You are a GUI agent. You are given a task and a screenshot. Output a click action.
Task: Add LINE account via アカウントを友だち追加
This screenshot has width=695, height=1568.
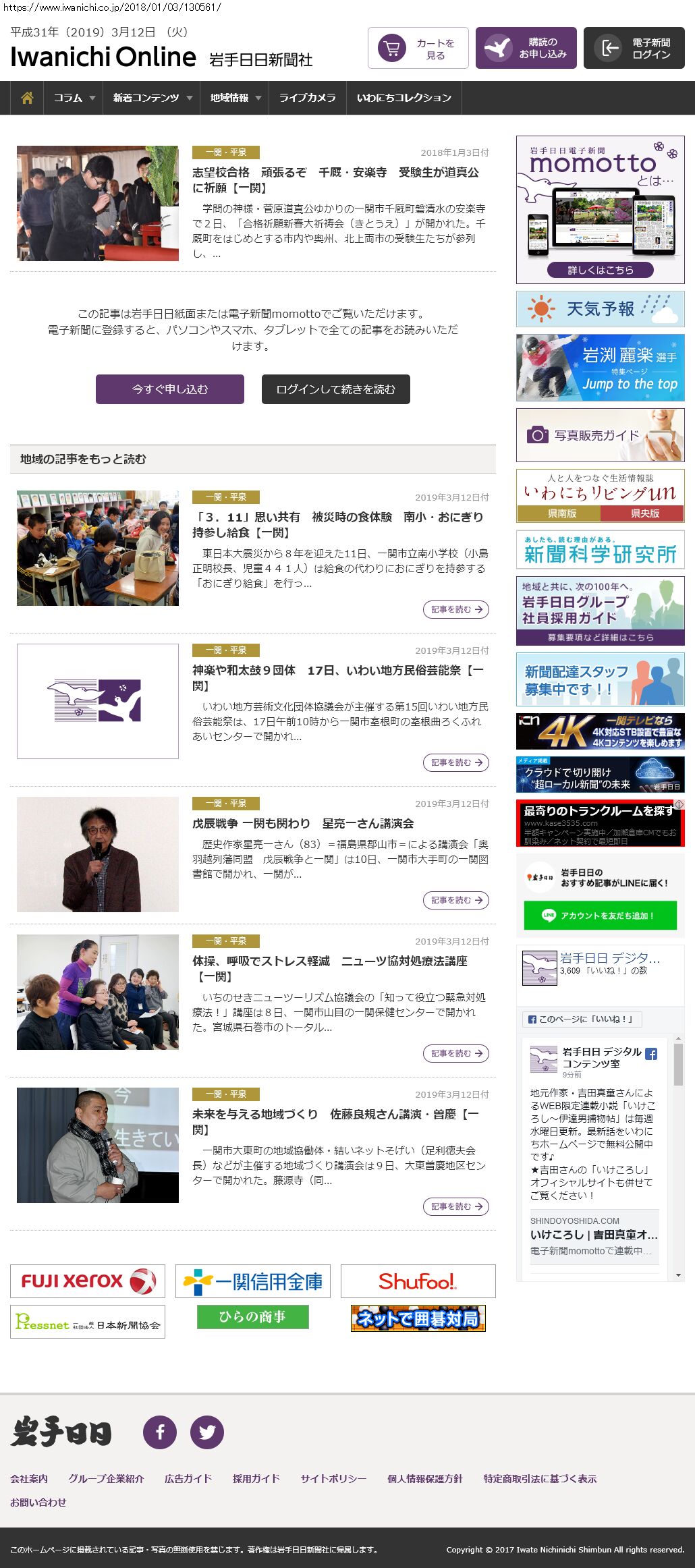[x=600, y=916]
